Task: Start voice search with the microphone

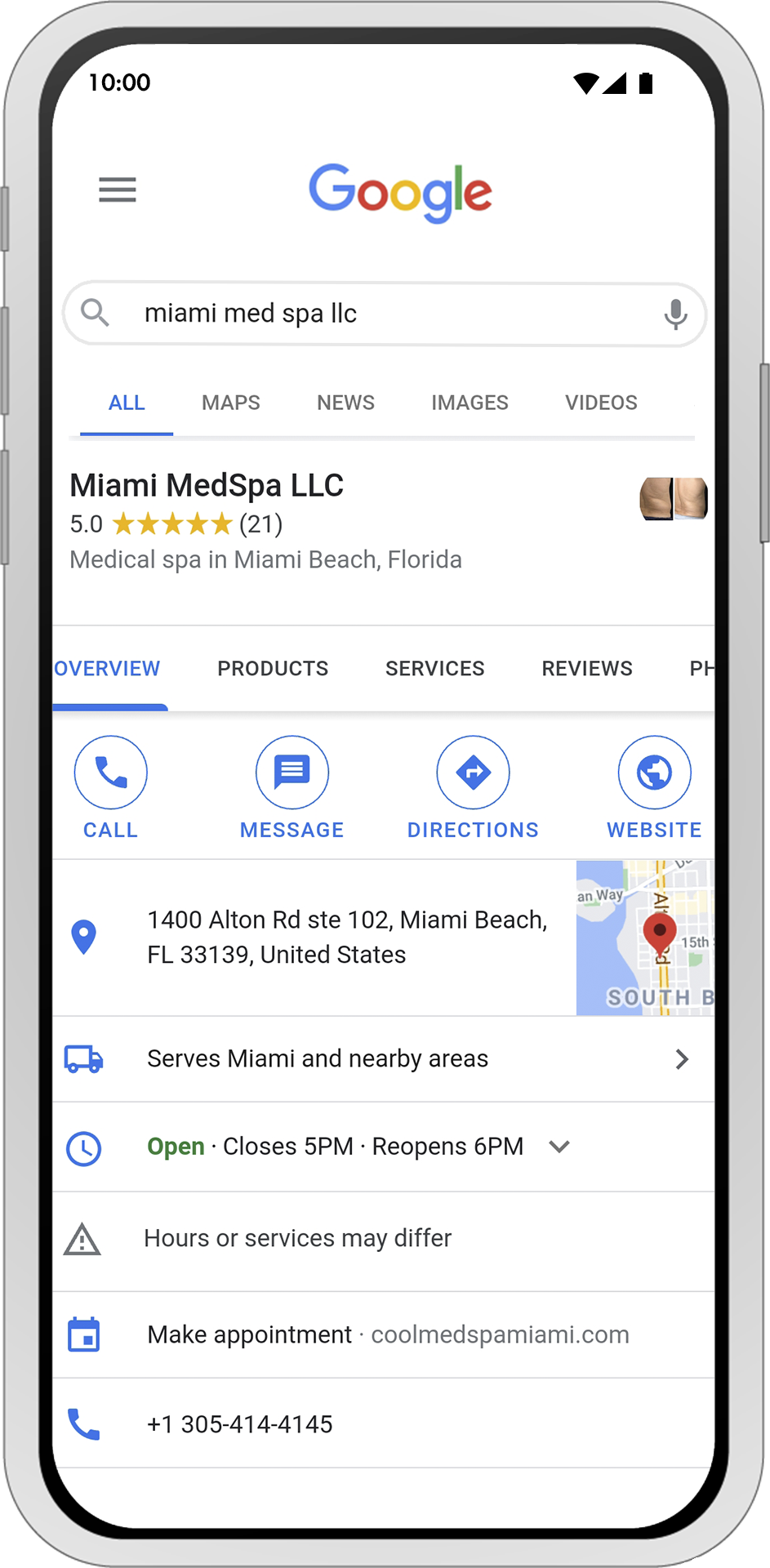Action: 675,314
